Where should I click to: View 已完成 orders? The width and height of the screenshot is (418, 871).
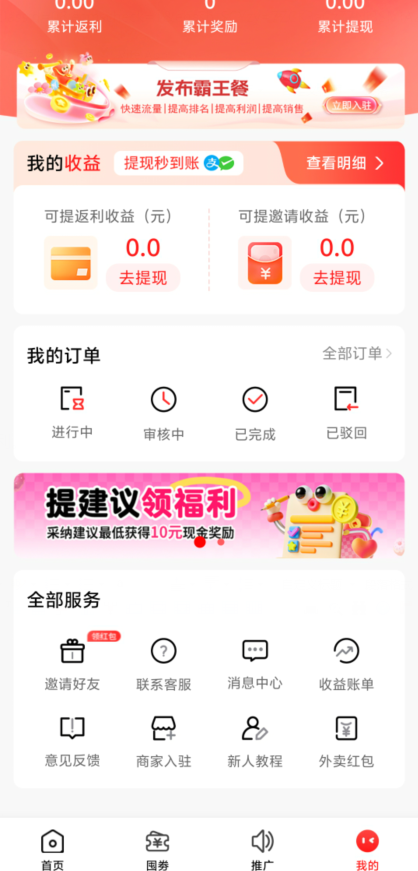pos(255,414)
